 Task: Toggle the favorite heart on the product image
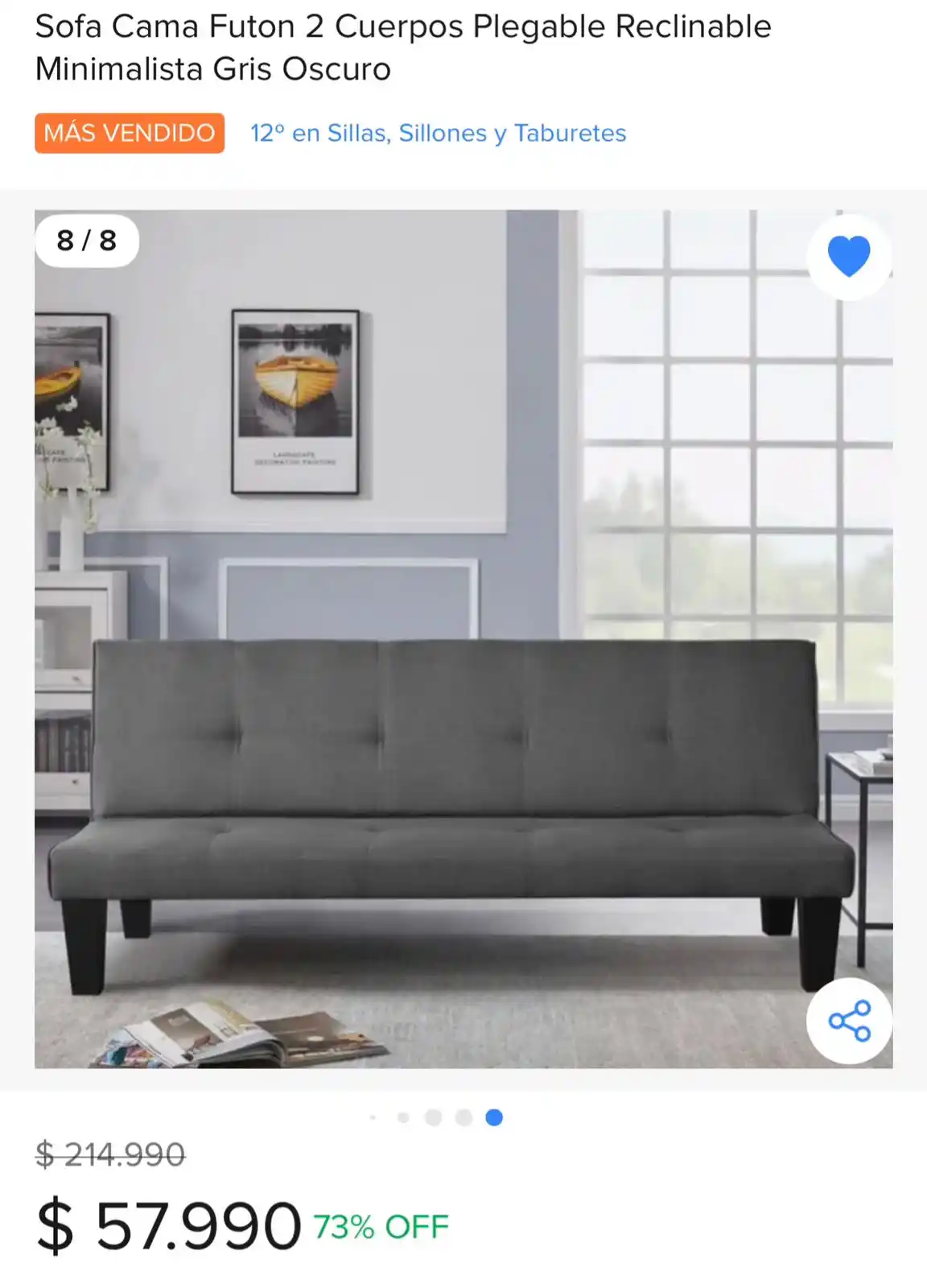point(849,257)
